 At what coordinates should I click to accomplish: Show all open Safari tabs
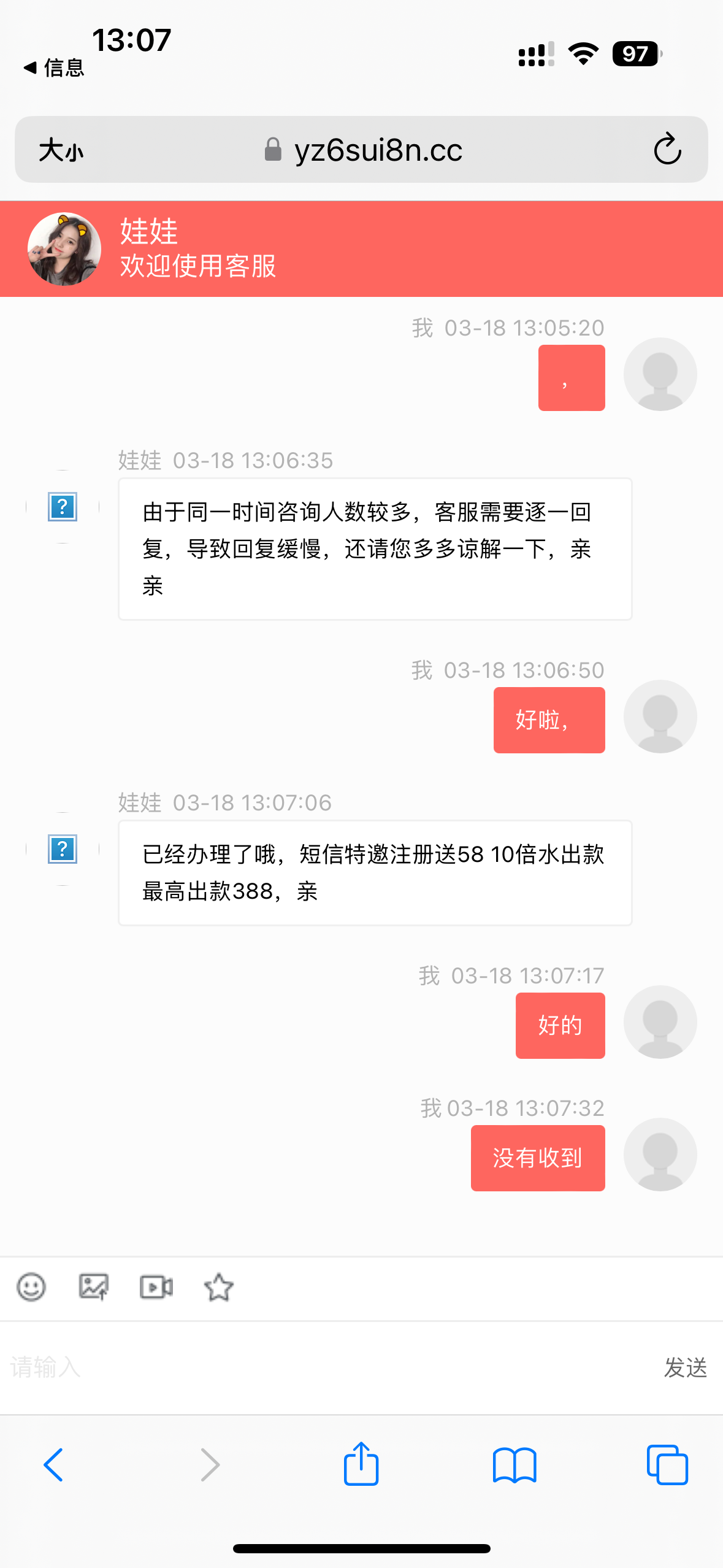(667, 1465)
